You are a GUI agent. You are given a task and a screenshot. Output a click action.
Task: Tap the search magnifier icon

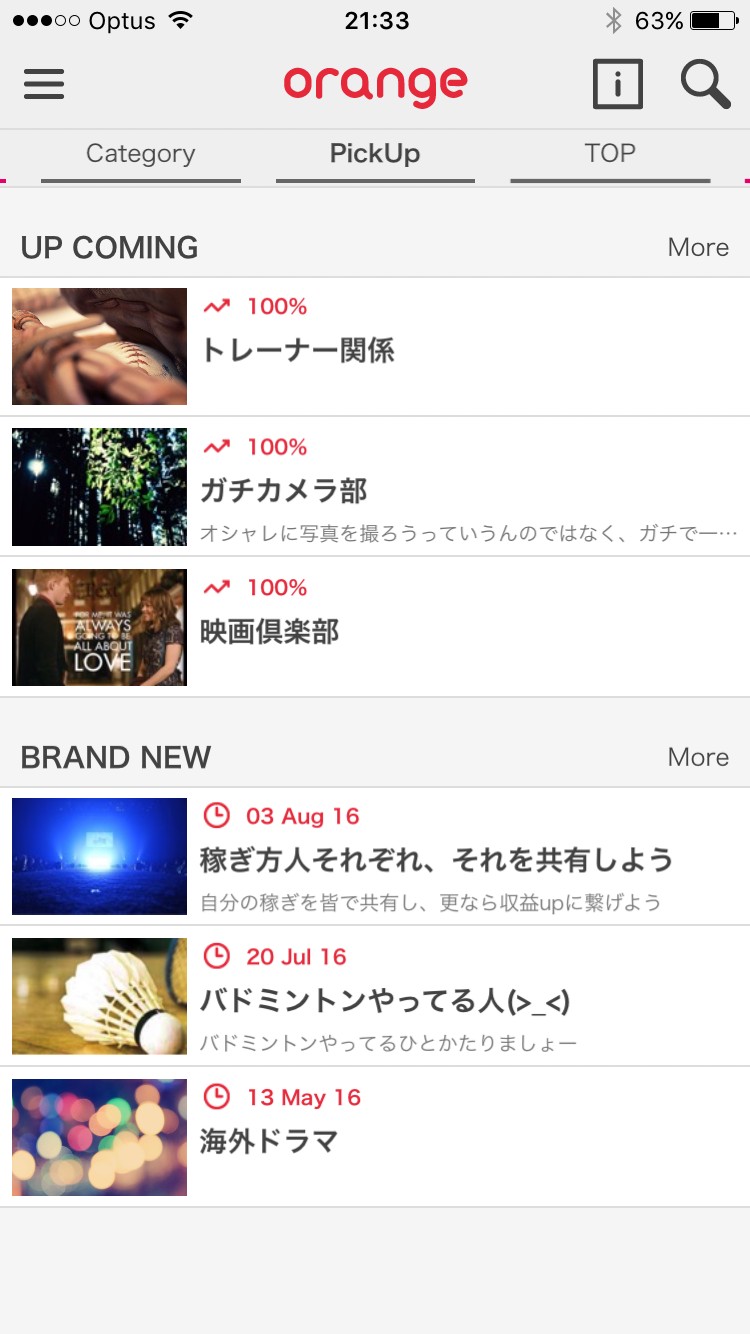[705, 84]
